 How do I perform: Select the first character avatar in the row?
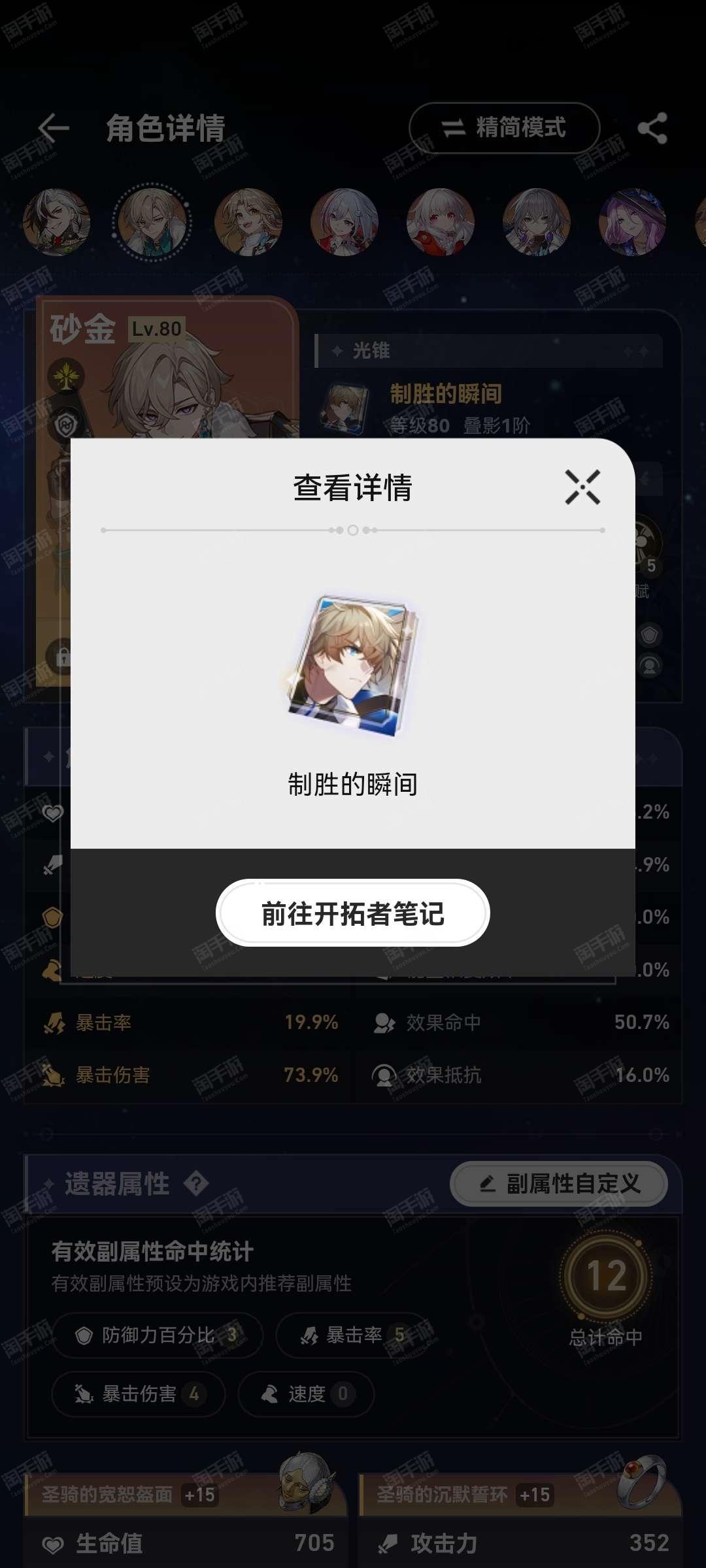point(56,222)
